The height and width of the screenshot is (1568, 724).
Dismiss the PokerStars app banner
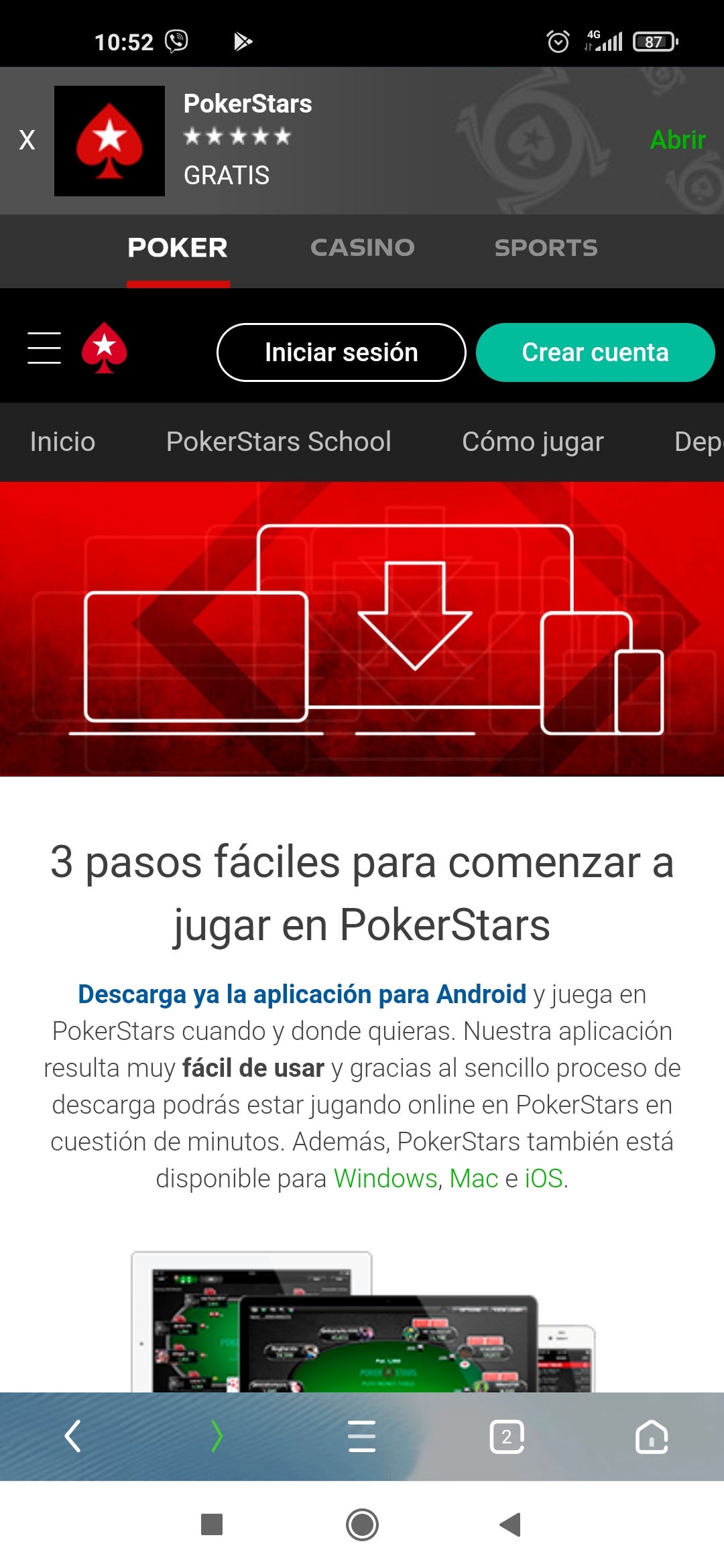pyautogui.click(x=27, y=140)
